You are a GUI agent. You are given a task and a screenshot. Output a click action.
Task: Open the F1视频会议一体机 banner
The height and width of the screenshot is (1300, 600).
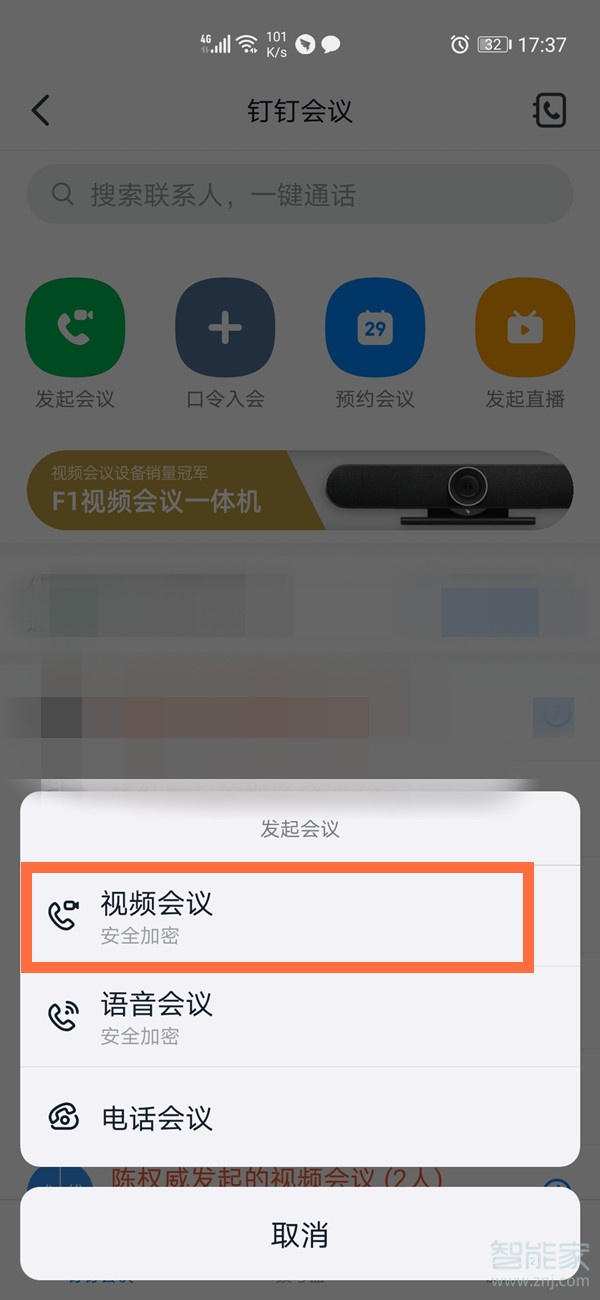click(300, 490)
